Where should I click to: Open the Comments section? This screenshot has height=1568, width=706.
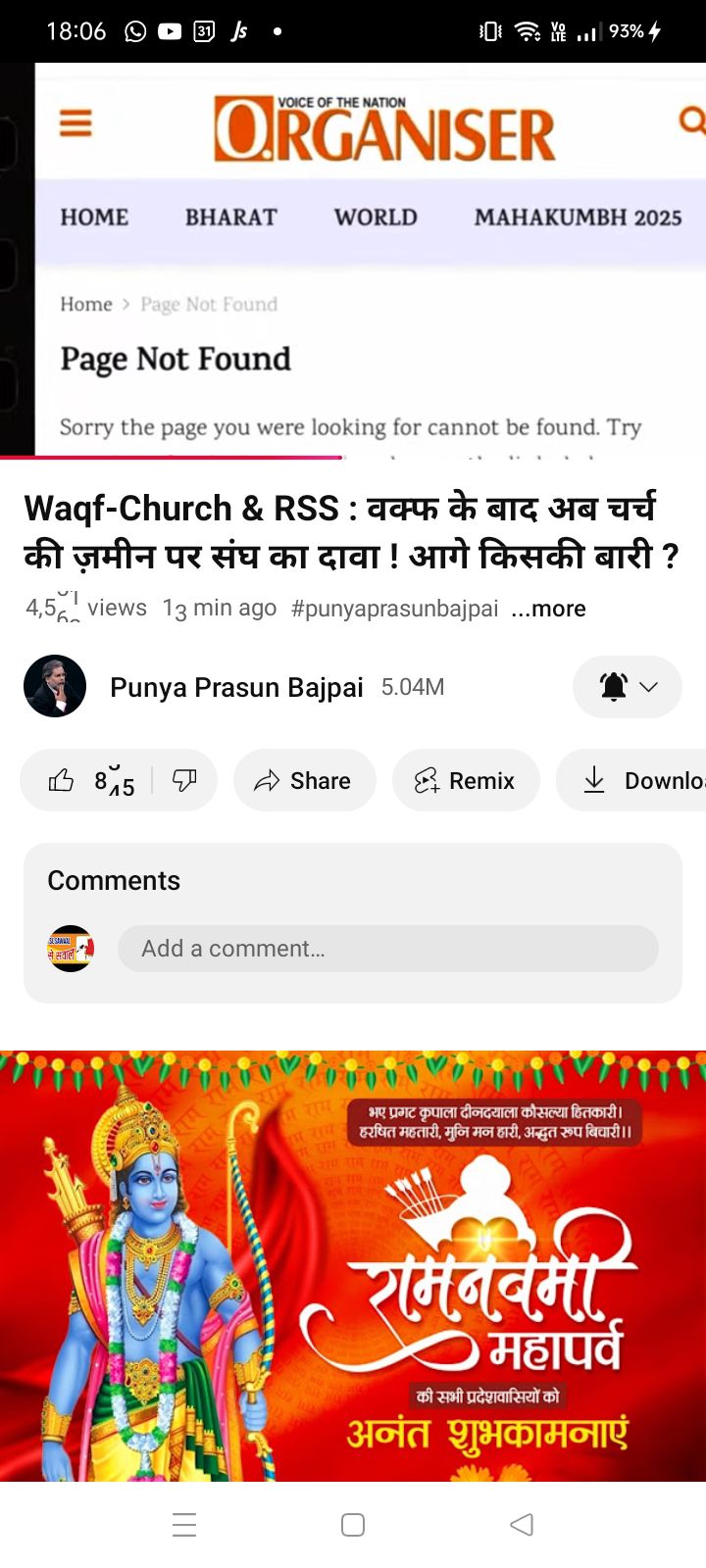(x=114, y=880)
